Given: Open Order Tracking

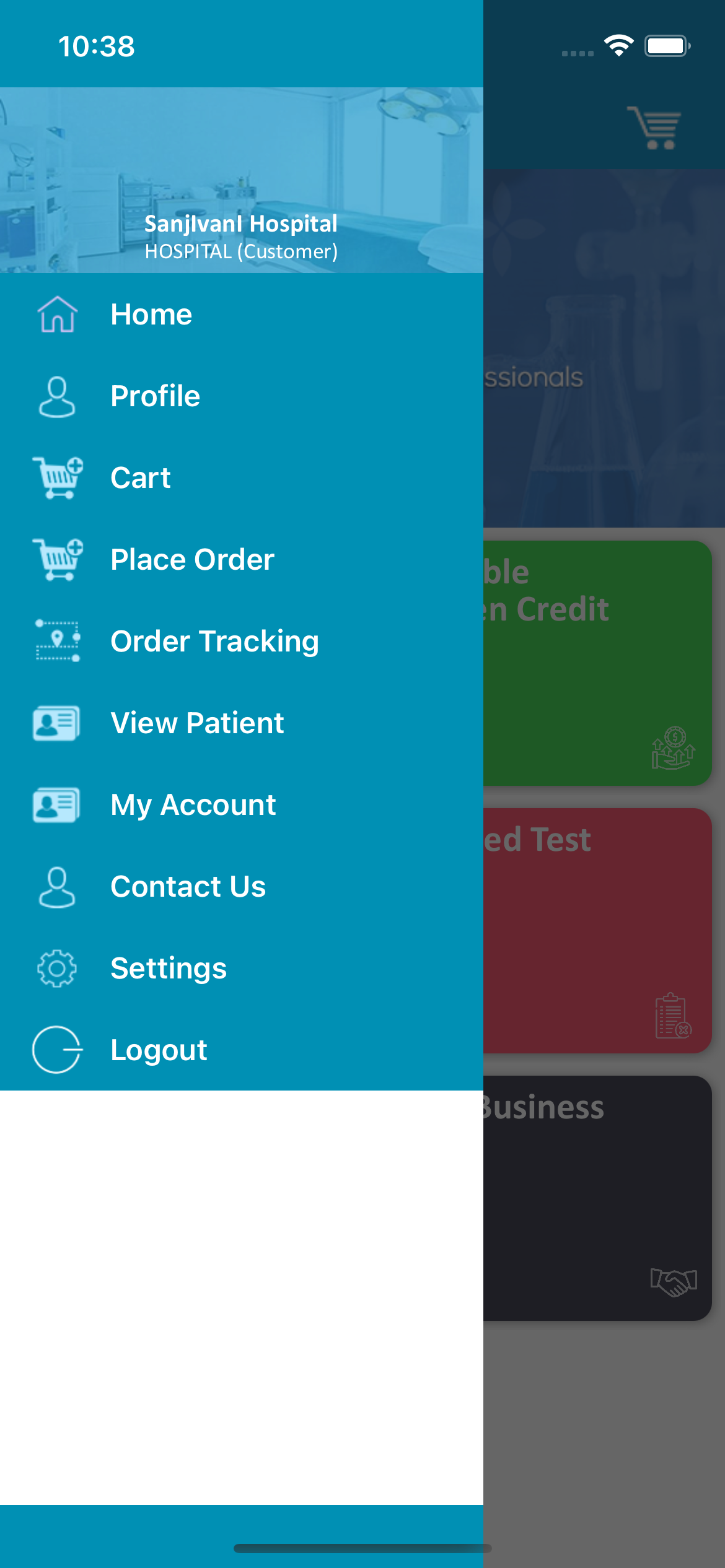Looking at the screenshot, I should 214,642.
